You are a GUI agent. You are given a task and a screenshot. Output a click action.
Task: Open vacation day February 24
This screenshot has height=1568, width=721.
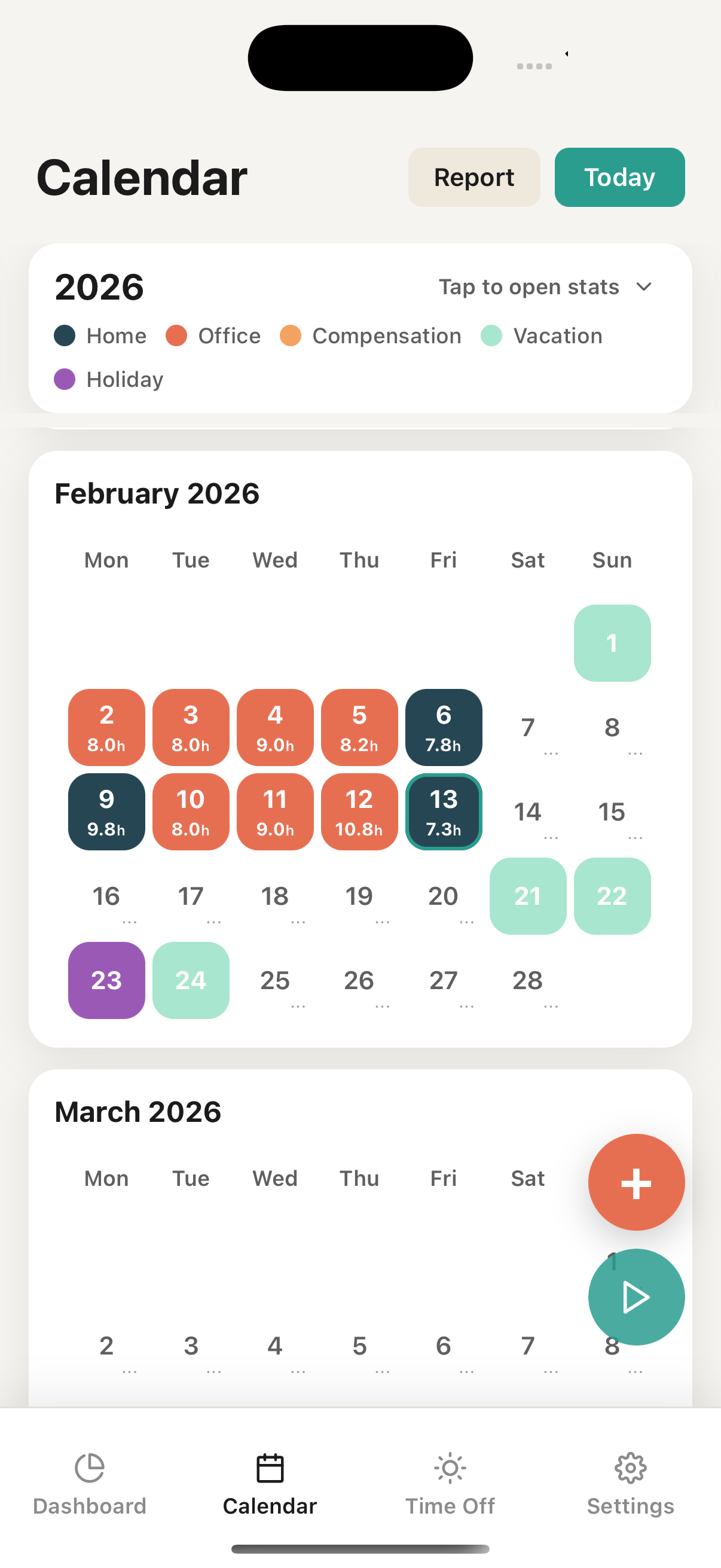[191, 980]
